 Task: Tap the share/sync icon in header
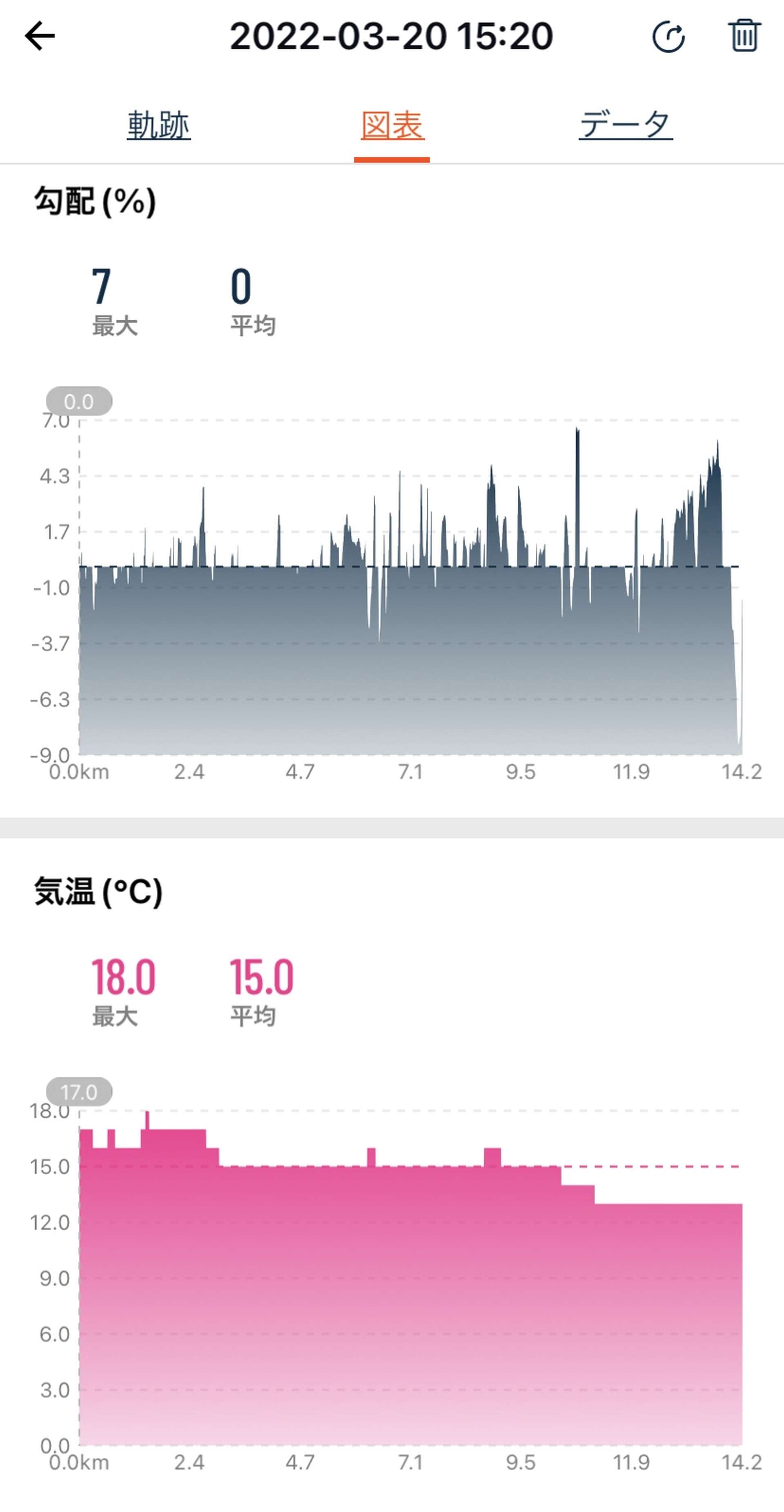pos(669,37)
